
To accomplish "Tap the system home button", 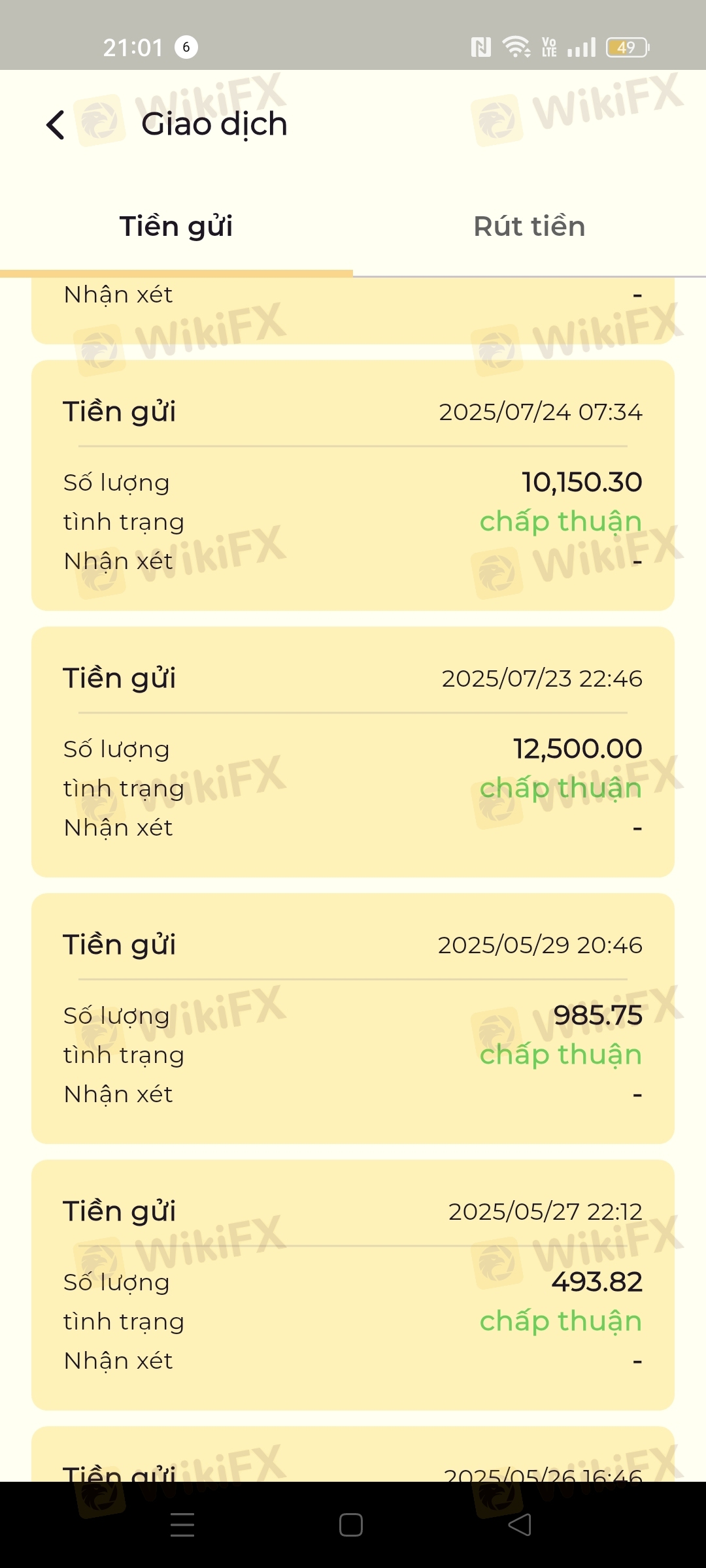I will click(x=351, y=1525).
